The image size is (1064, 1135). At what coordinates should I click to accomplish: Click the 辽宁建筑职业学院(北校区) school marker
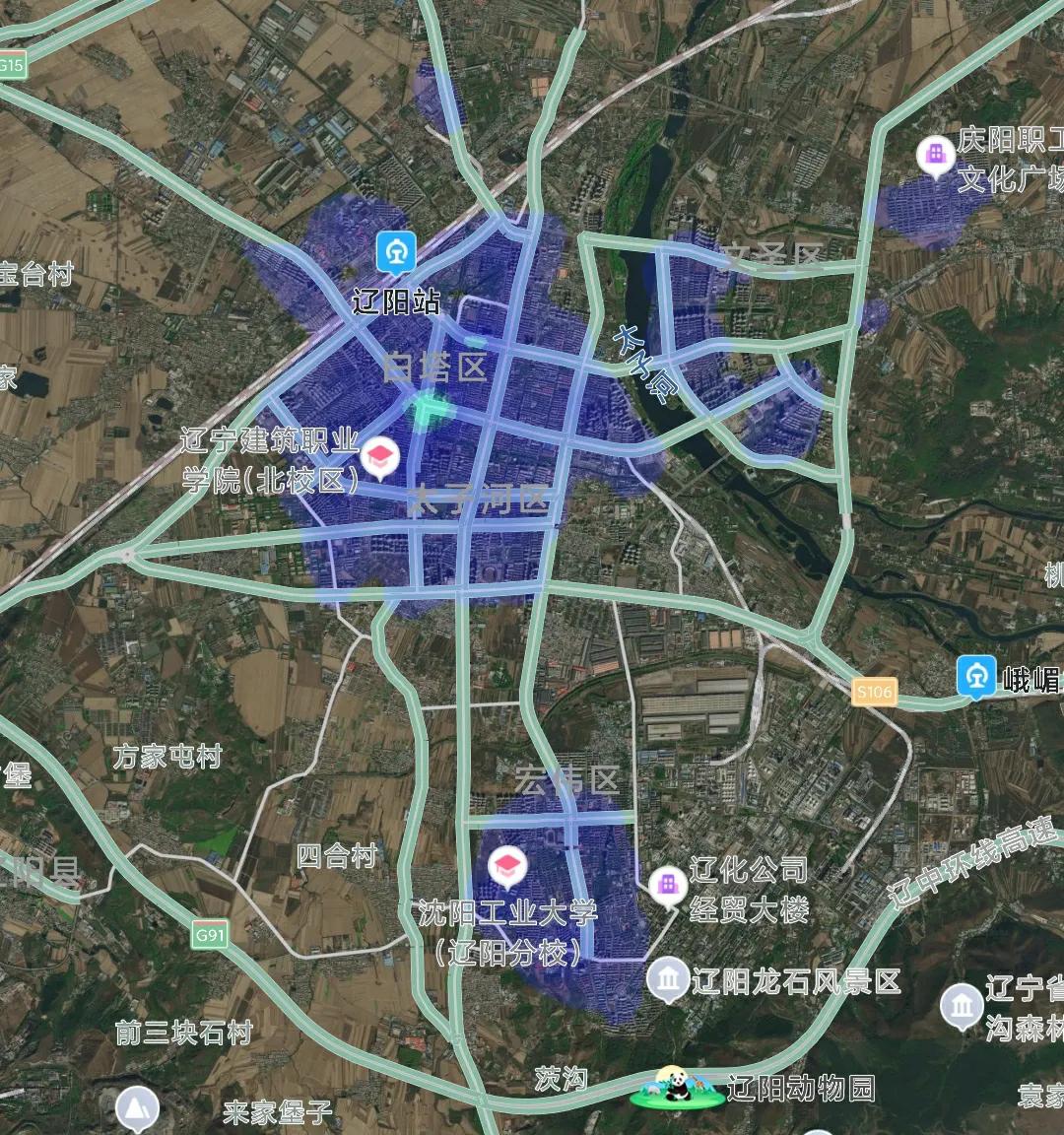pyautogui.click(x=382, y=456)
